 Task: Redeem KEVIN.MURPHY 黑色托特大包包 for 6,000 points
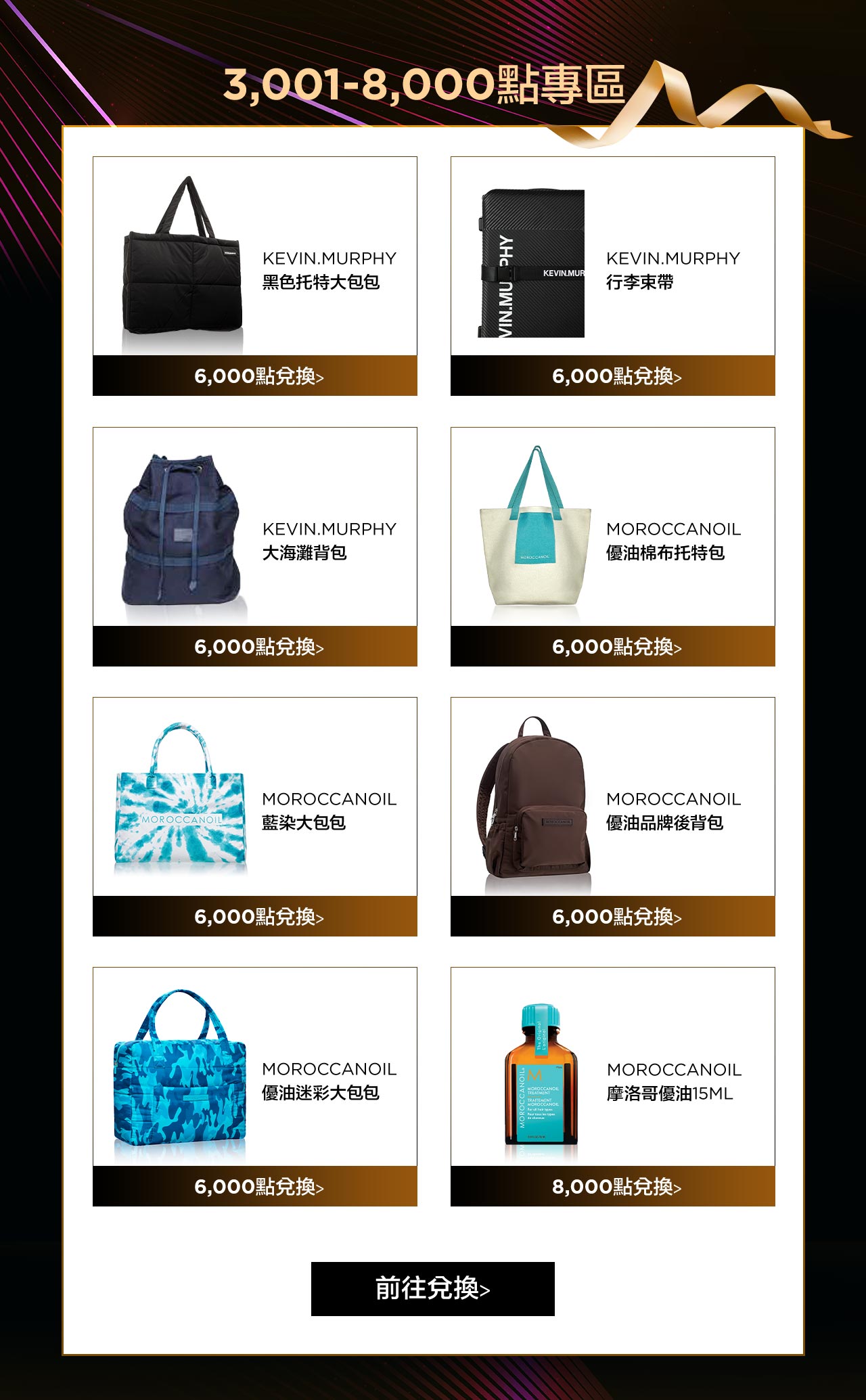point(255,376)
